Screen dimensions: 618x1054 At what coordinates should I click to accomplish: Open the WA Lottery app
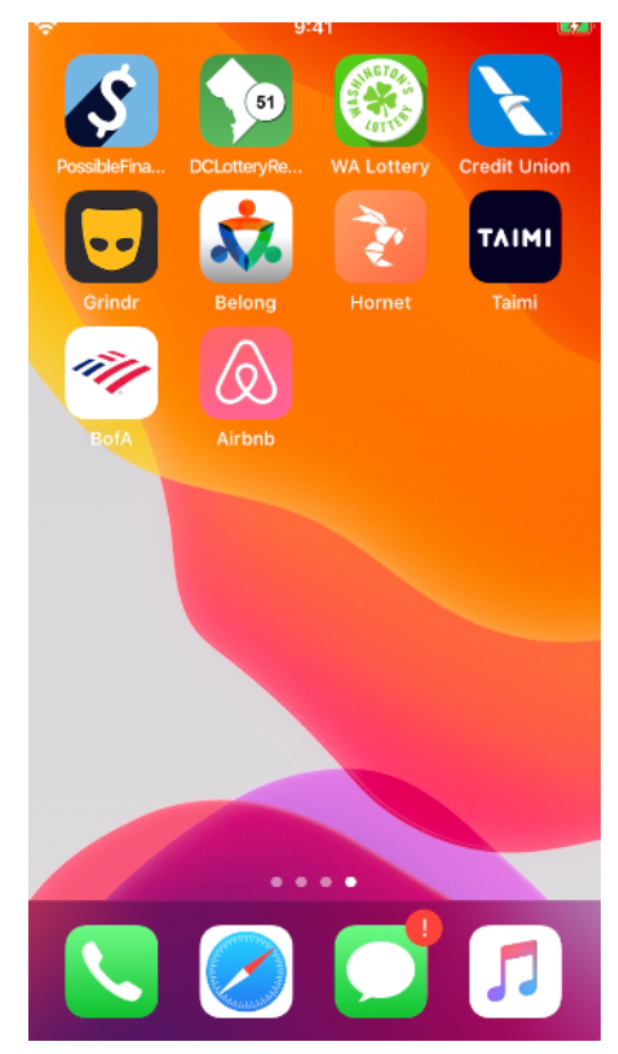point(381,101)
